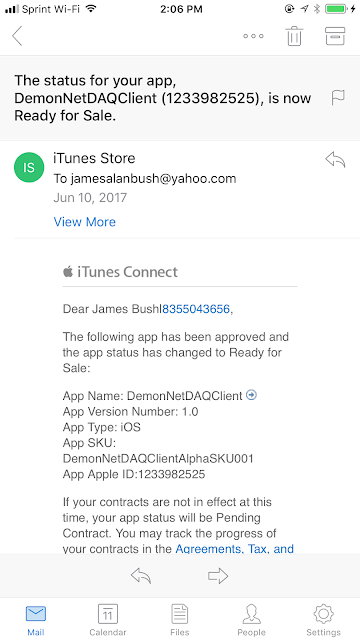The image size is (360, 640).
Task: Open the three-dot more options menu
Action: click(253, 36)
